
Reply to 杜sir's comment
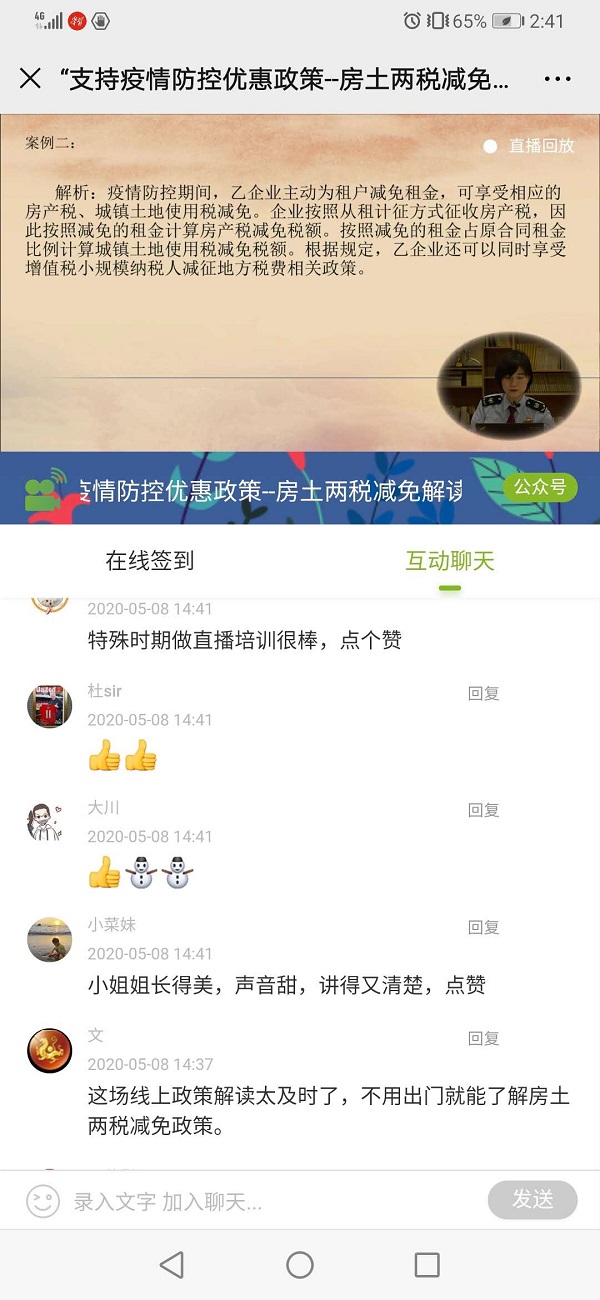click(484, 693)
